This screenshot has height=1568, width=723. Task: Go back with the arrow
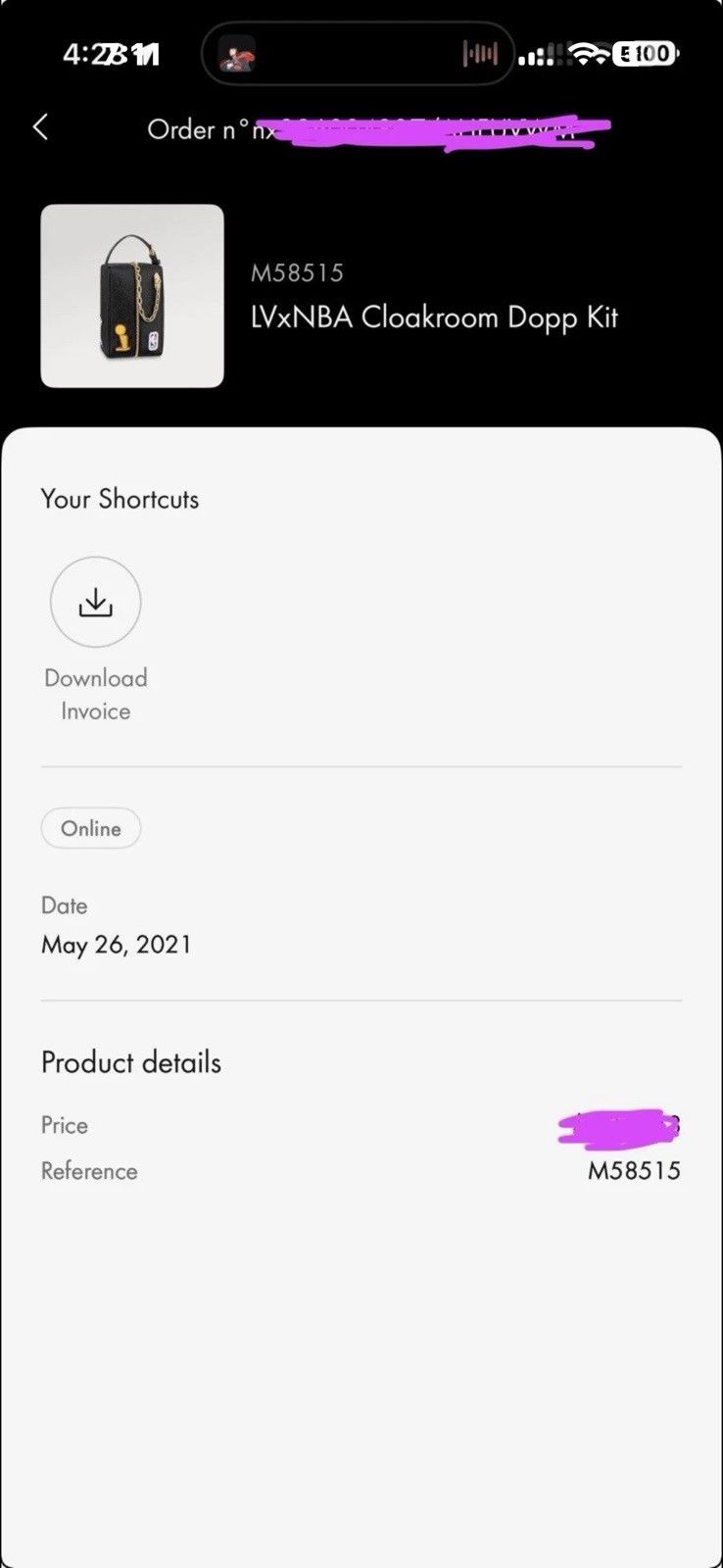tap(40, 127)
